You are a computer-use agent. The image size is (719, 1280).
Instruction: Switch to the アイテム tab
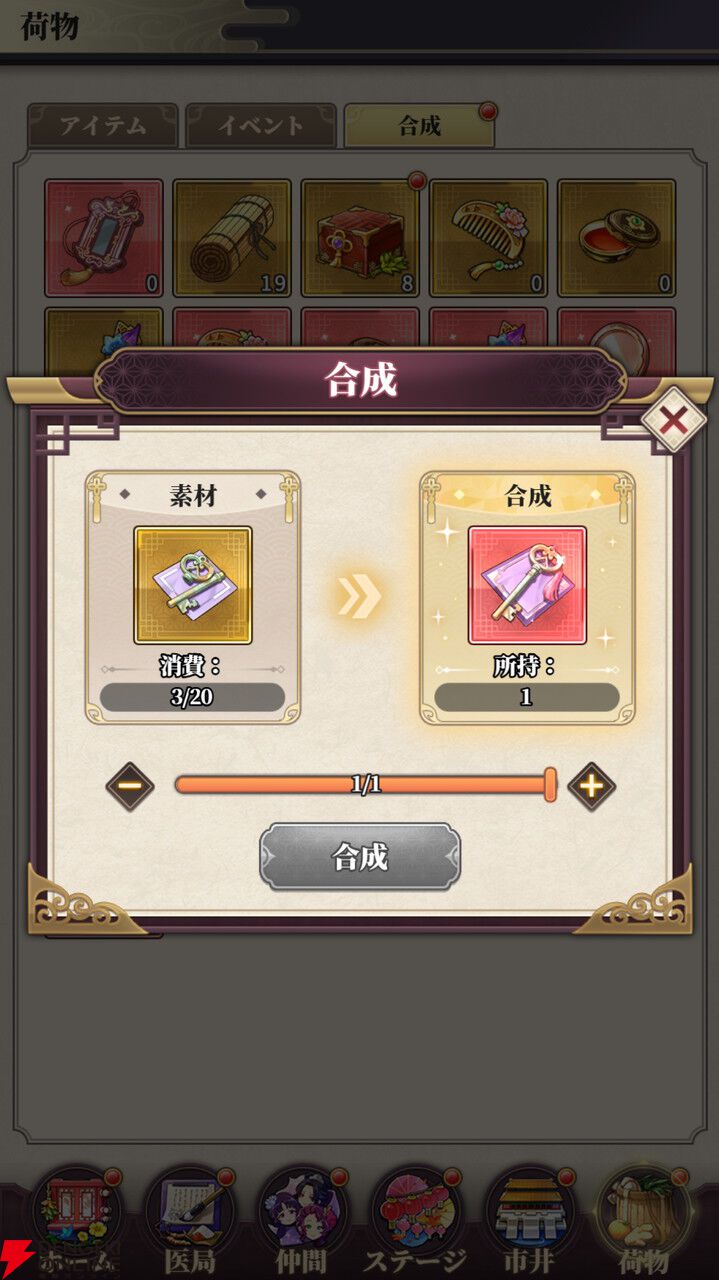(x=103, y=126)
